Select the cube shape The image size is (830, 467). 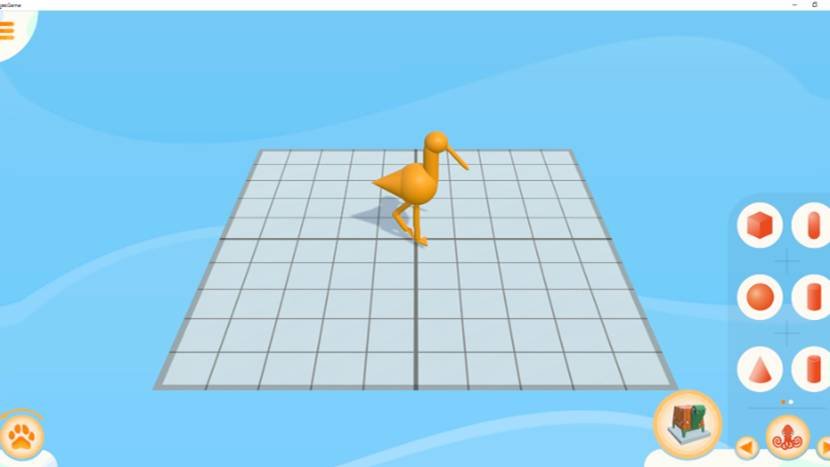point(760,225)
